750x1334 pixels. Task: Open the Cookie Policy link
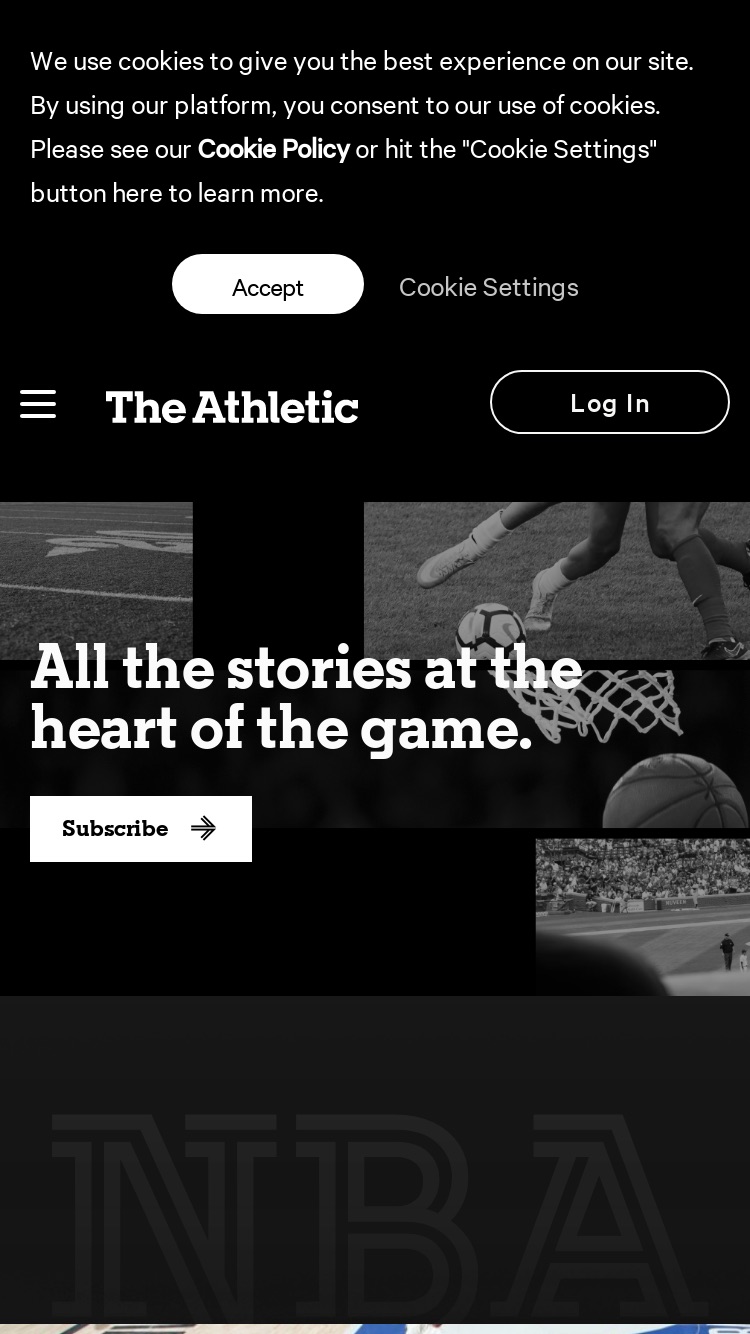pos(274,149)
